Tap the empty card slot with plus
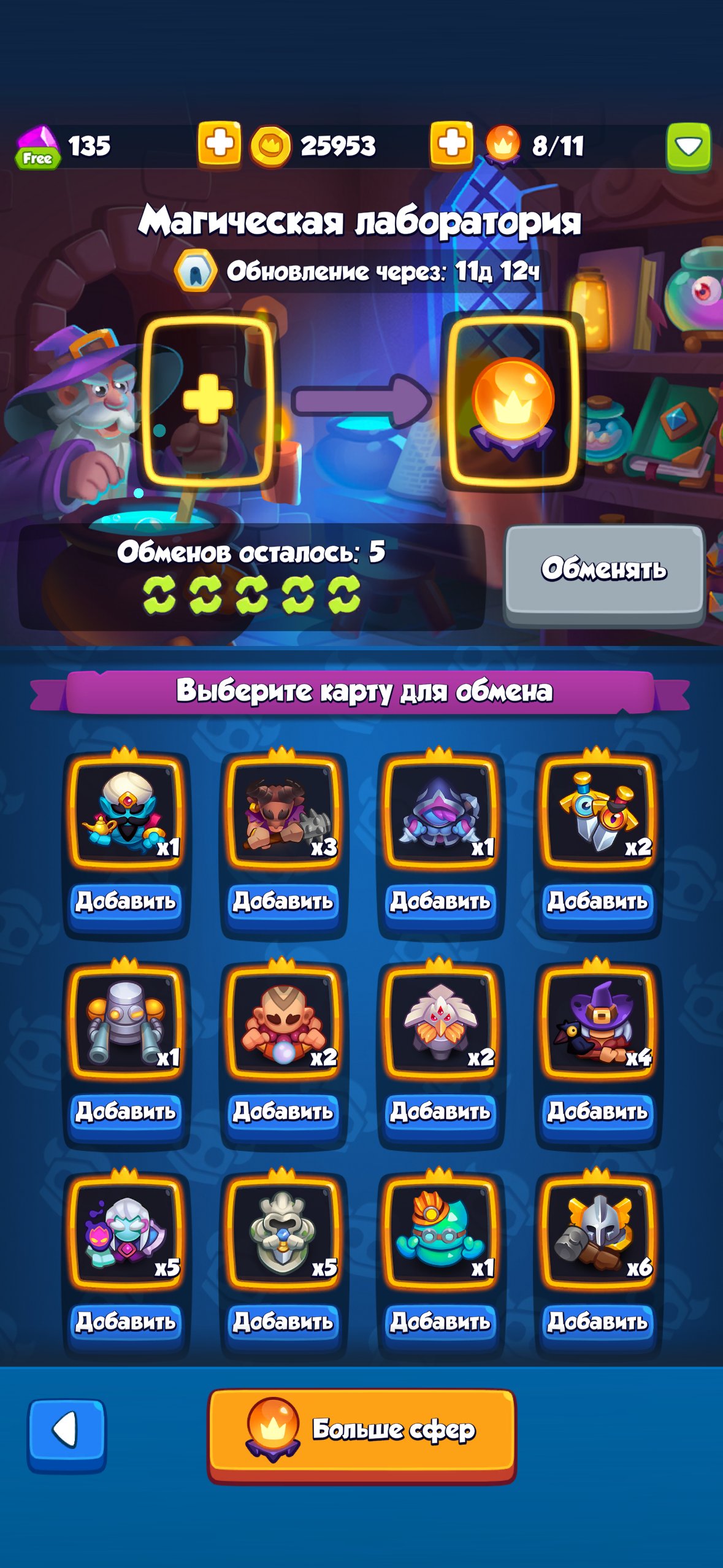723x1568 pixels. click(208, 399)
